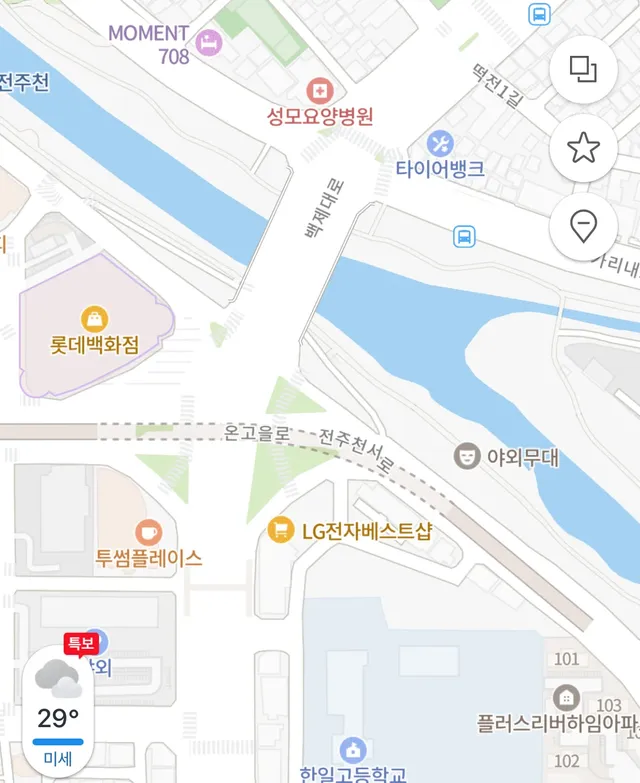The height and width of the screenshot is (783, 640).
Task: Open the map layers button
Action: [x=583, y=69]
